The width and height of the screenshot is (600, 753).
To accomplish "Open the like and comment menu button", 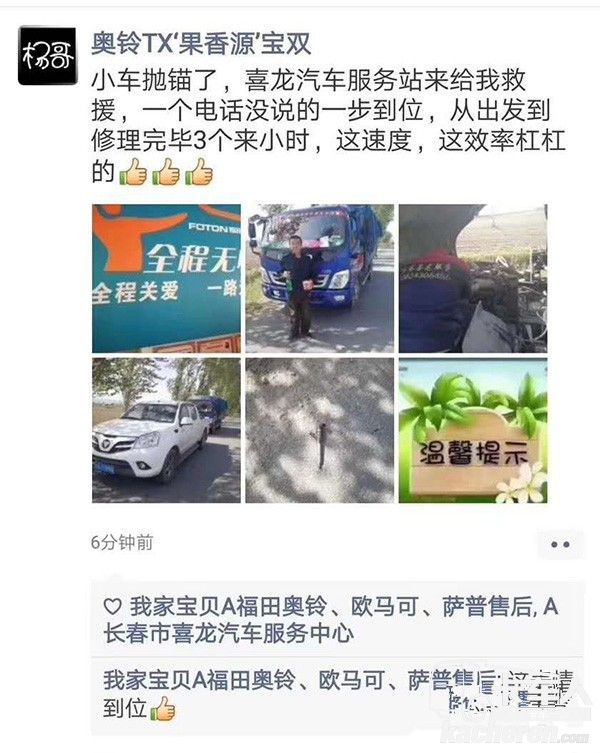I will 560,544.
